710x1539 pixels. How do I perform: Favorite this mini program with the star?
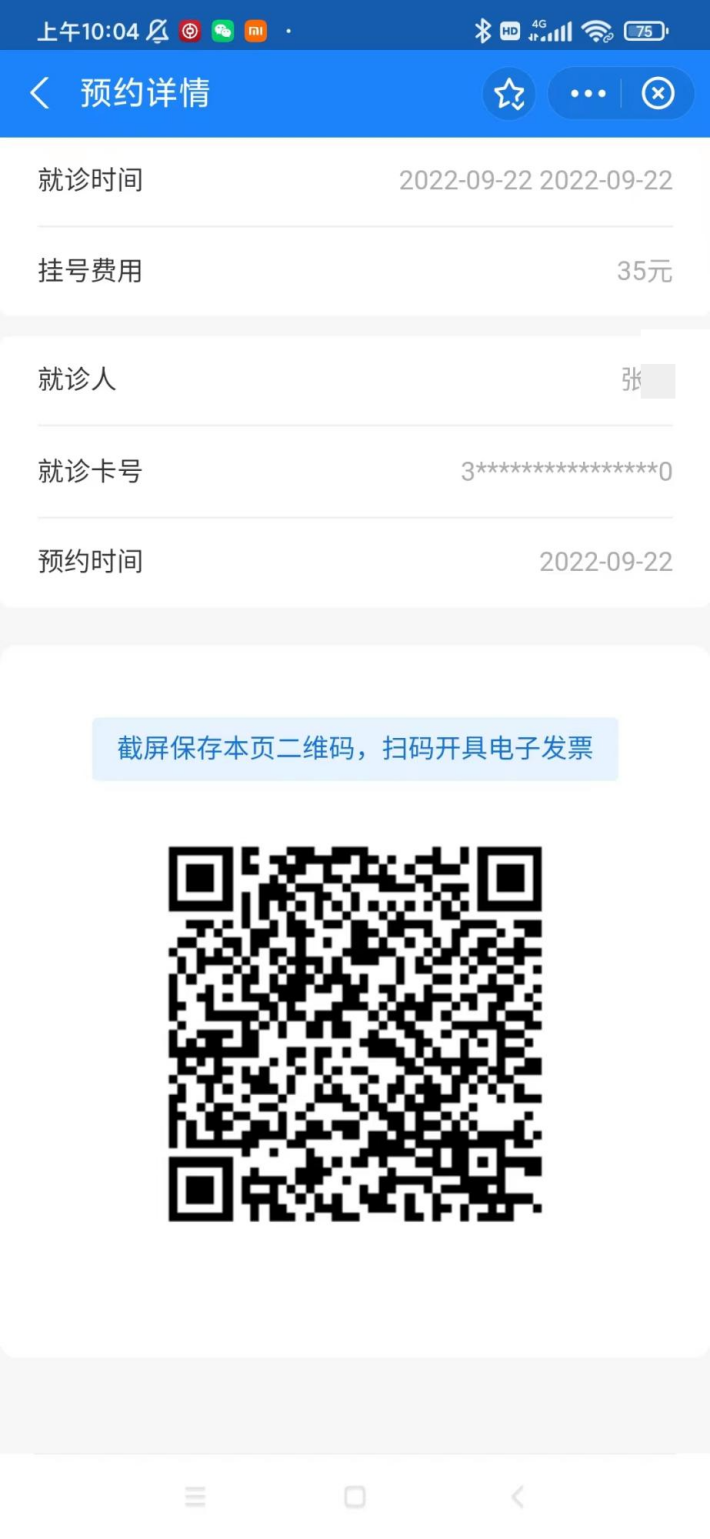click(509, 94)
